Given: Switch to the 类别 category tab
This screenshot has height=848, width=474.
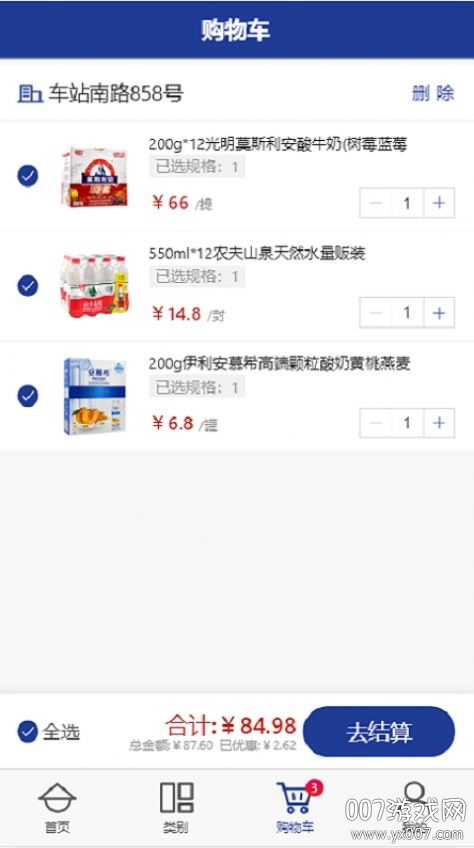Looking at the screenshot, I should click(x=176, y=808).
